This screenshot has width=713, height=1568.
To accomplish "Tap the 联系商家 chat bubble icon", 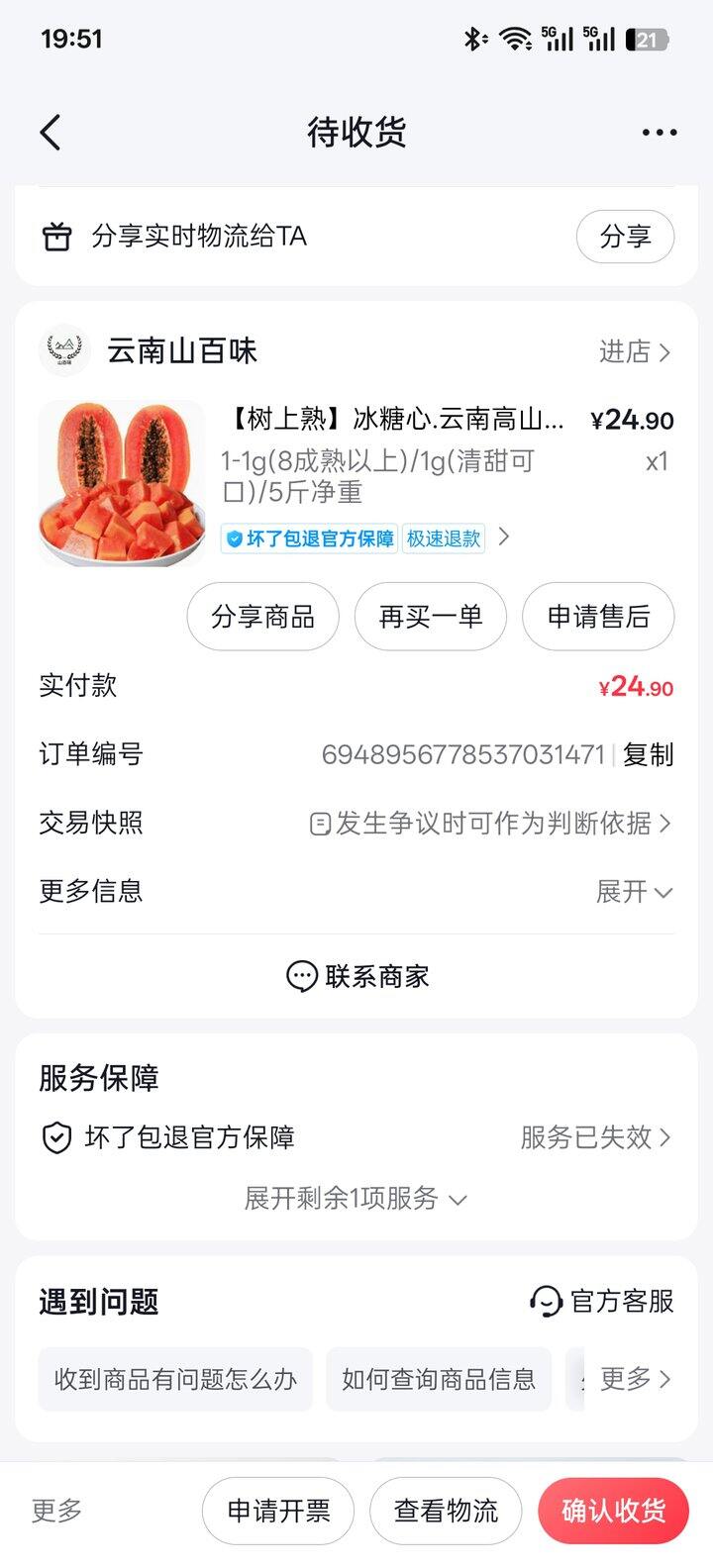I will pos(298,976).
